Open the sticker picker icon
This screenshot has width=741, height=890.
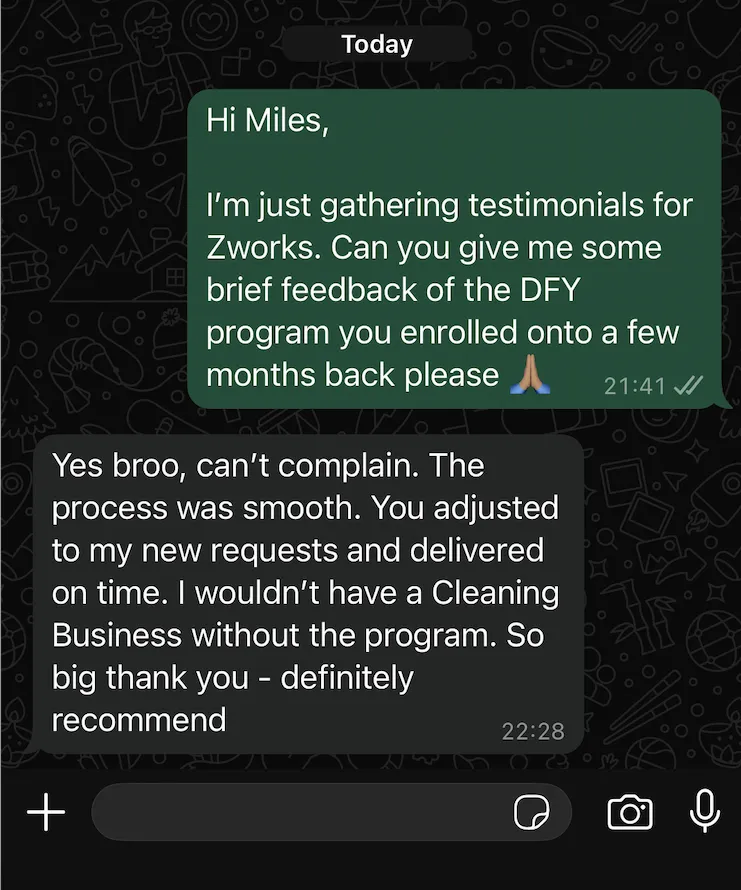pyautogui.click(x=532, y=813)
